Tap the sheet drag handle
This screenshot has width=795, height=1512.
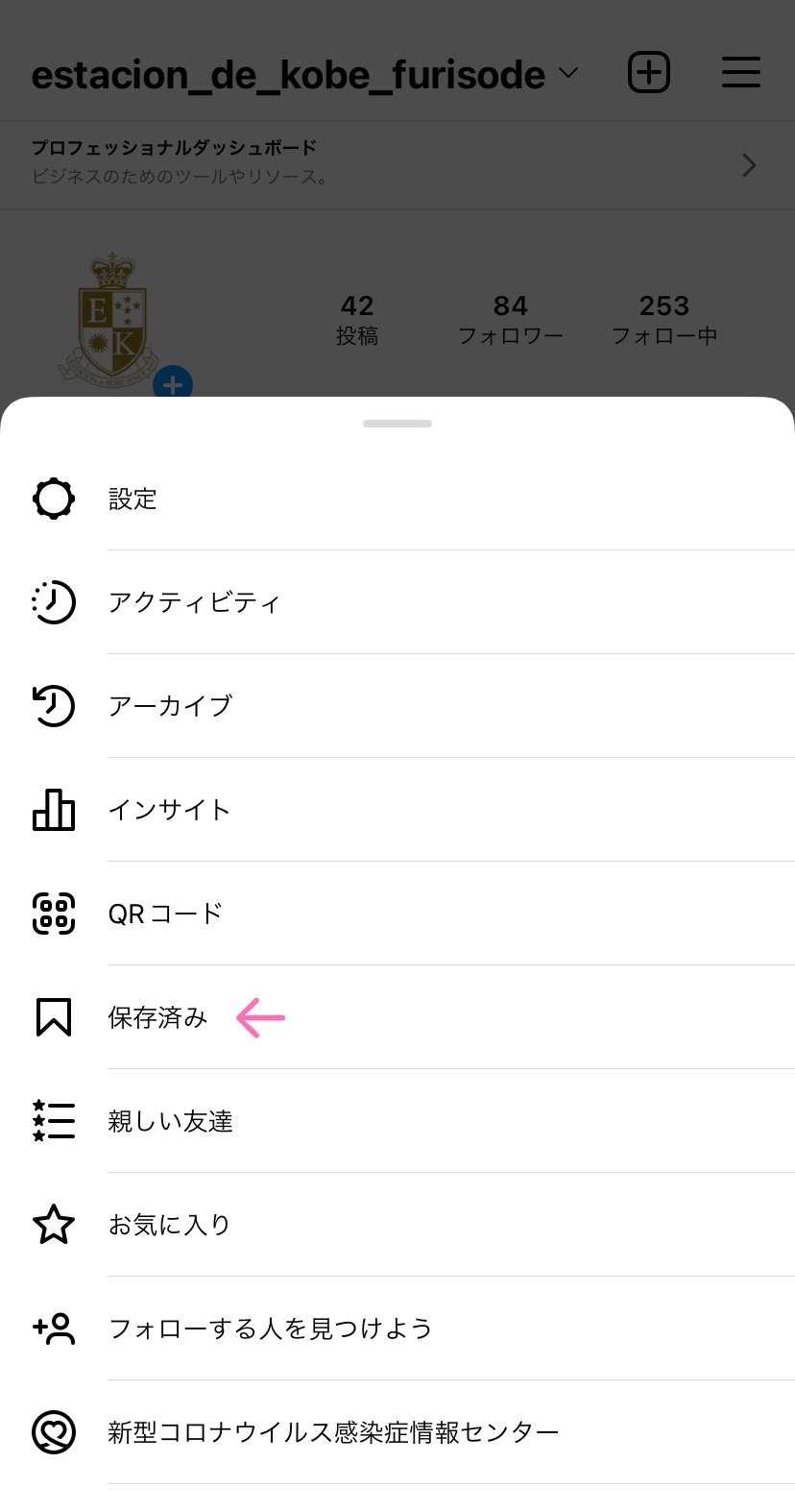pos(397,424)
